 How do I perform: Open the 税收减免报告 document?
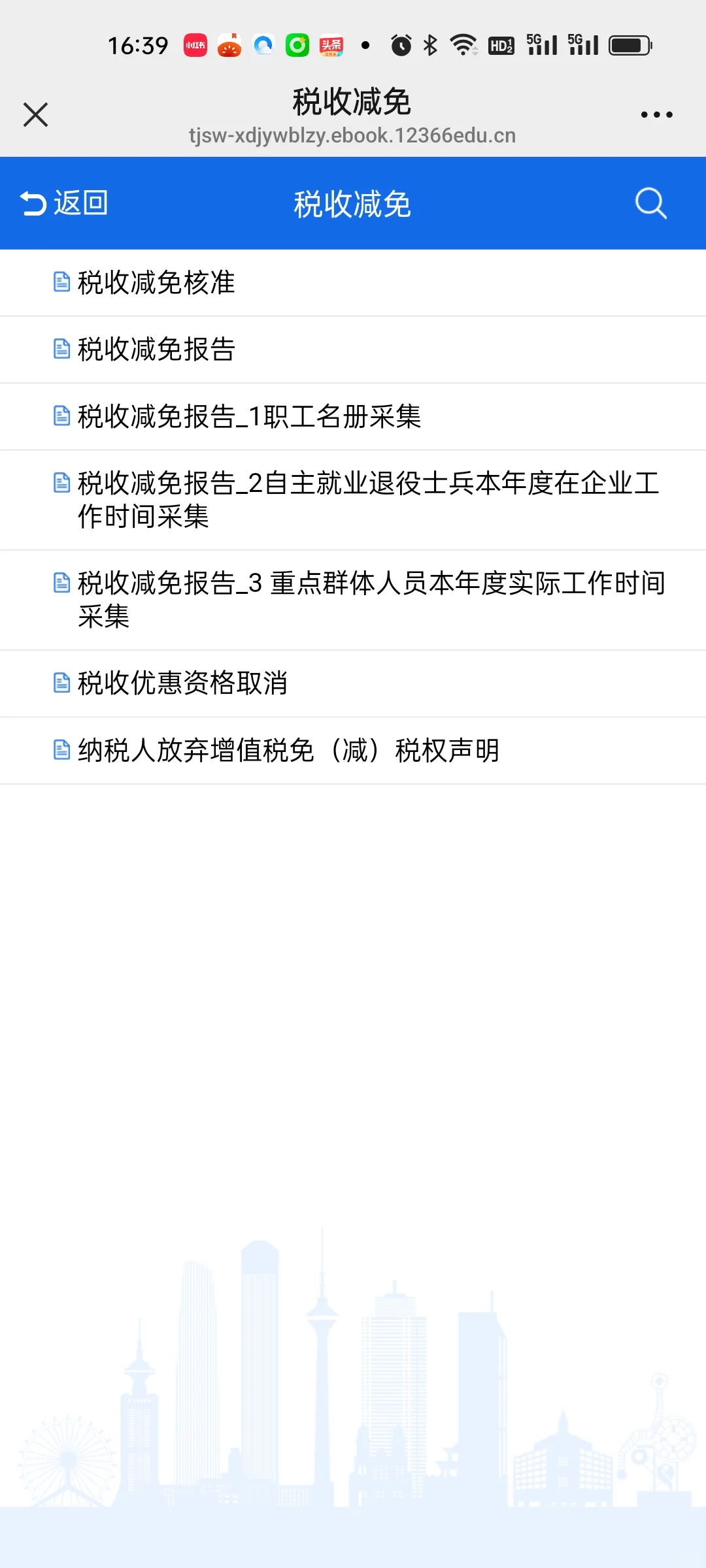[x=353, y=350]
